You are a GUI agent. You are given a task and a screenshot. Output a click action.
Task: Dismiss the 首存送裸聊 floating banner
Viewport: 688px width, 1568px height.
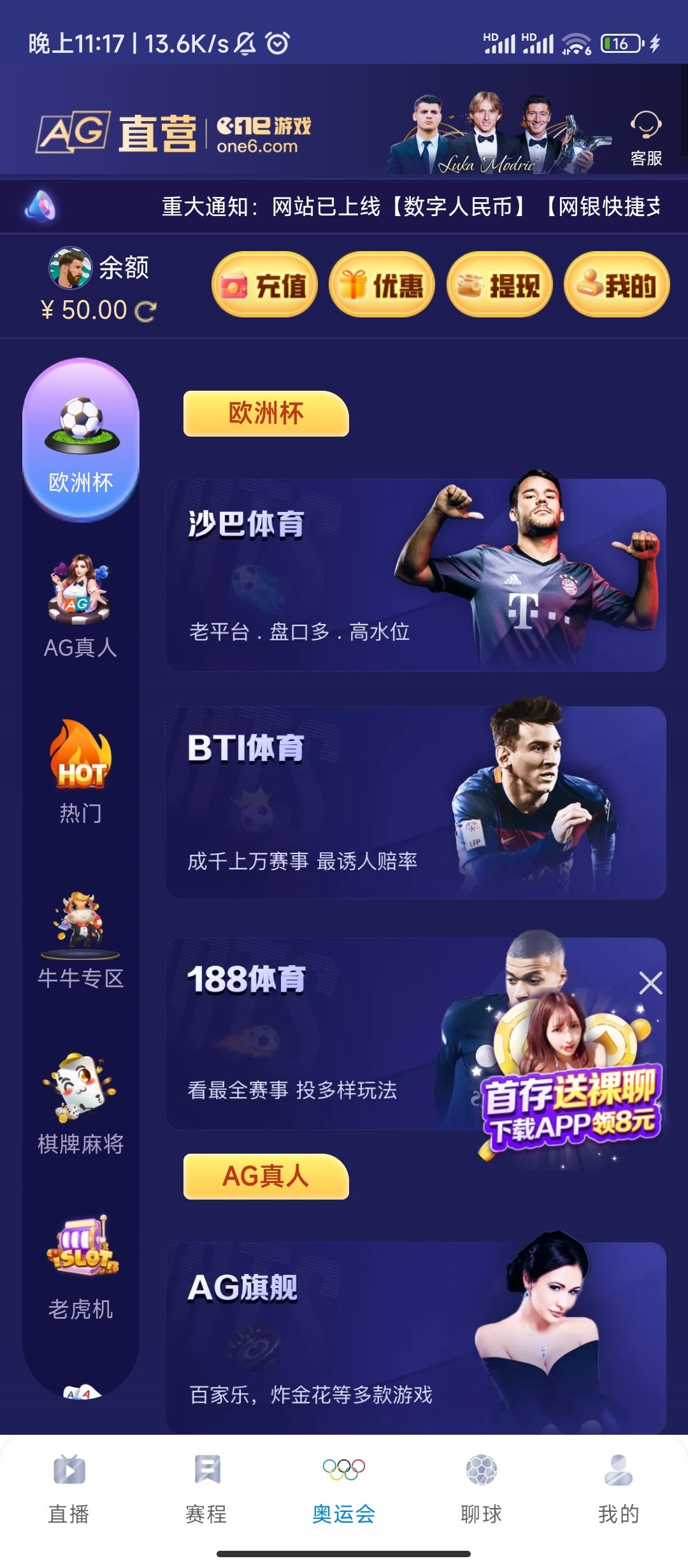pos(650,983)
